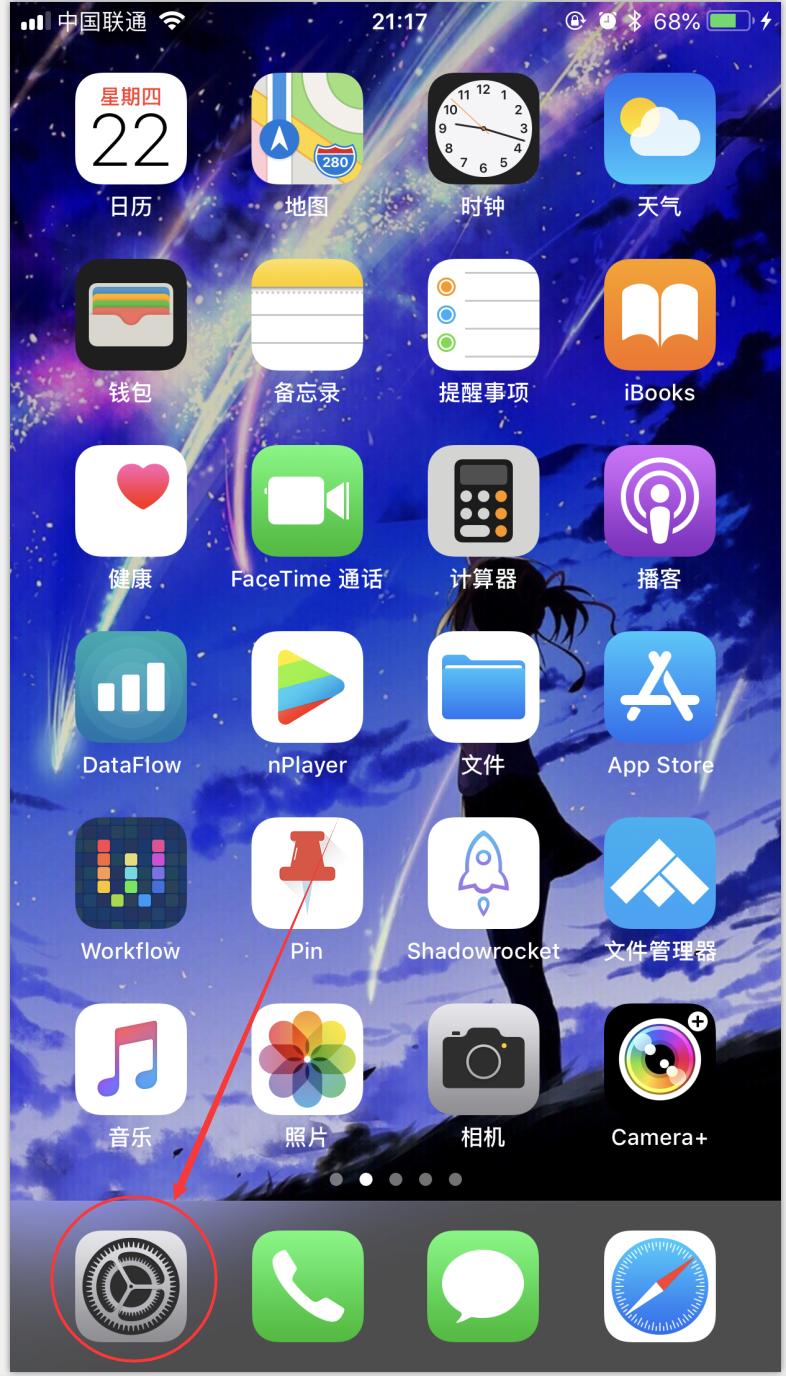Open the 计算器 calculator app
Viewport: 786px width, 1376px height.
[484, 502]
